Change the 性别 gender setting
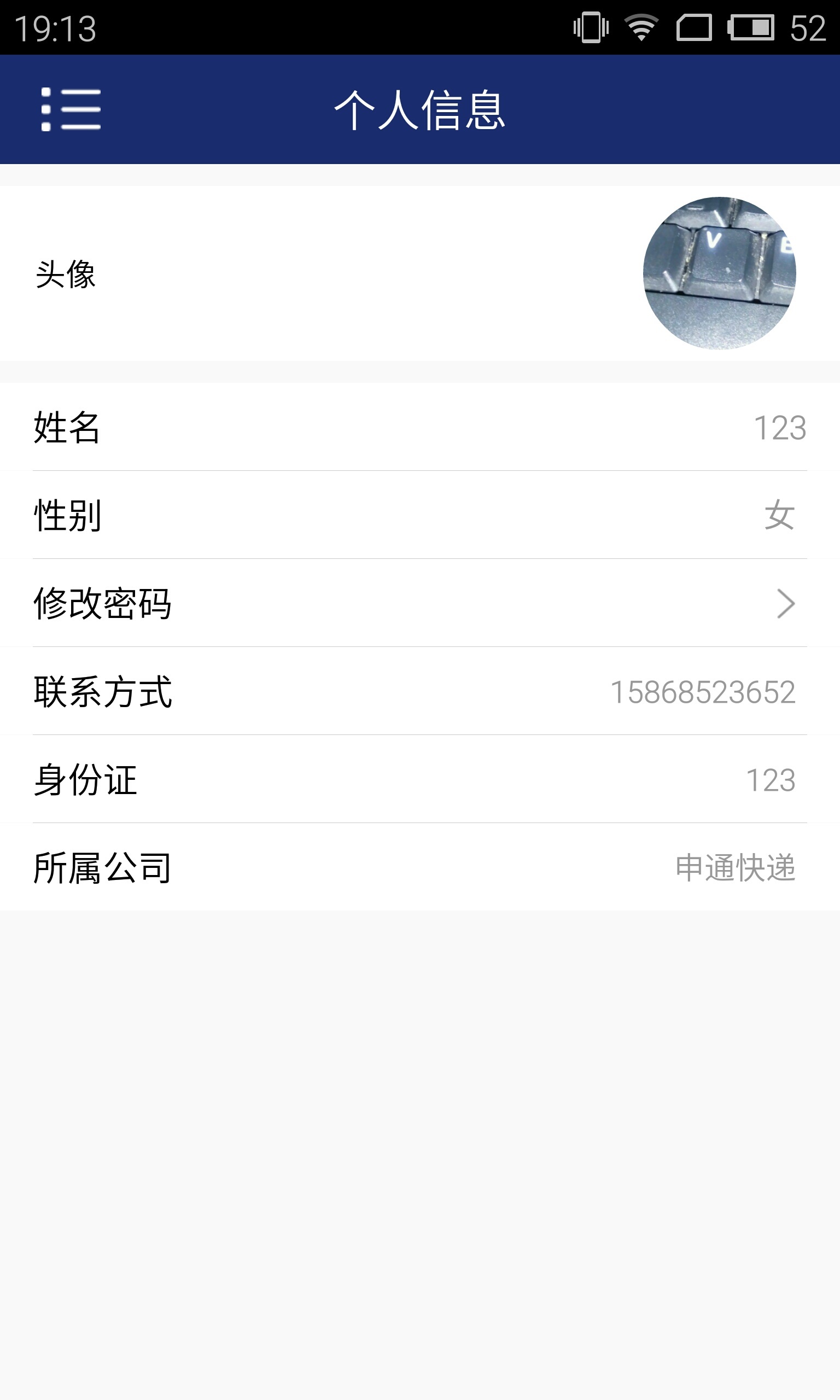The width and height of the screenshot is (840, 1400). click(x=420, y=515)
